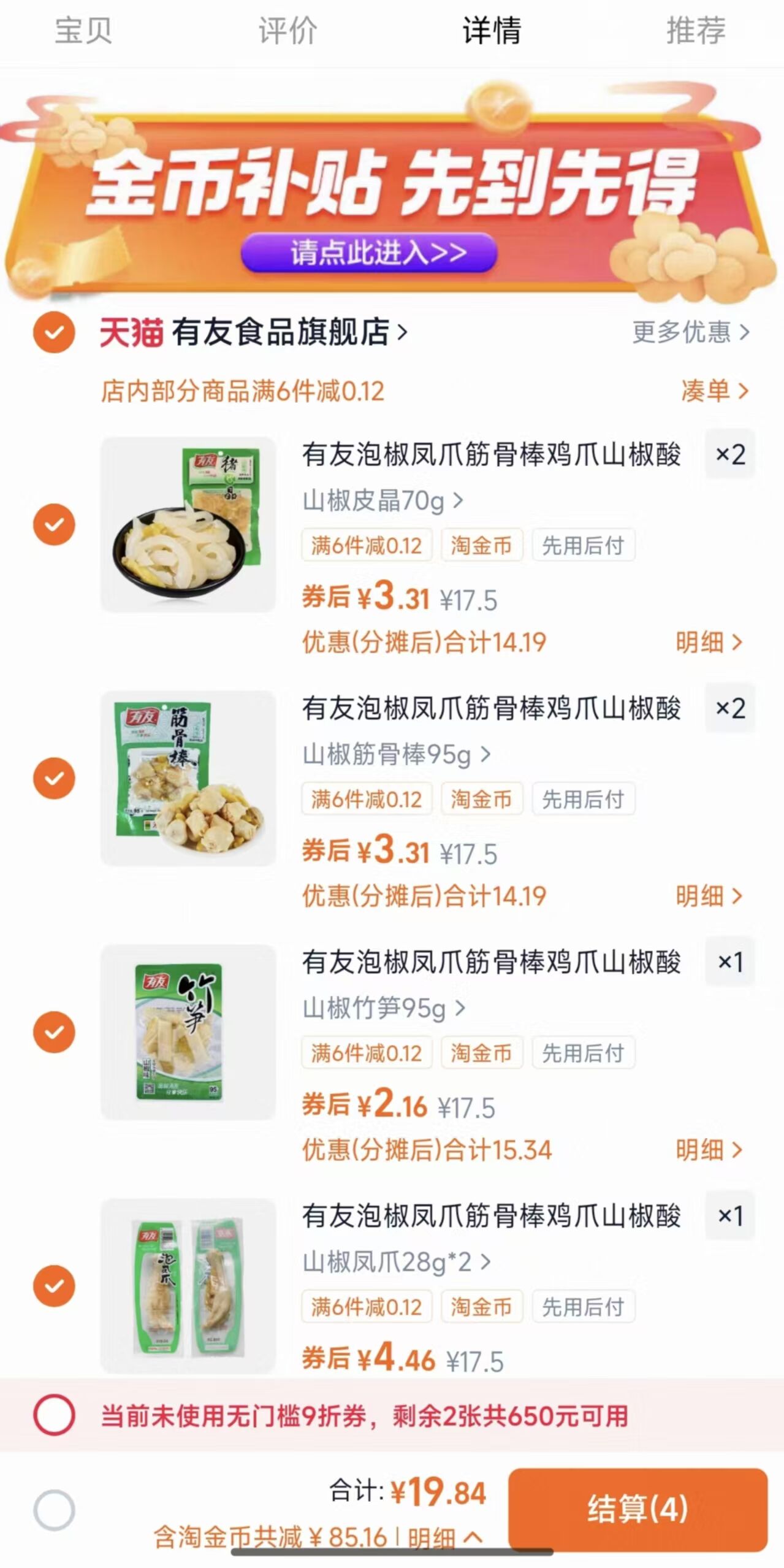Open 有友食品旗舰店 store page link
Screen dimensions: 784x1568
282,331
